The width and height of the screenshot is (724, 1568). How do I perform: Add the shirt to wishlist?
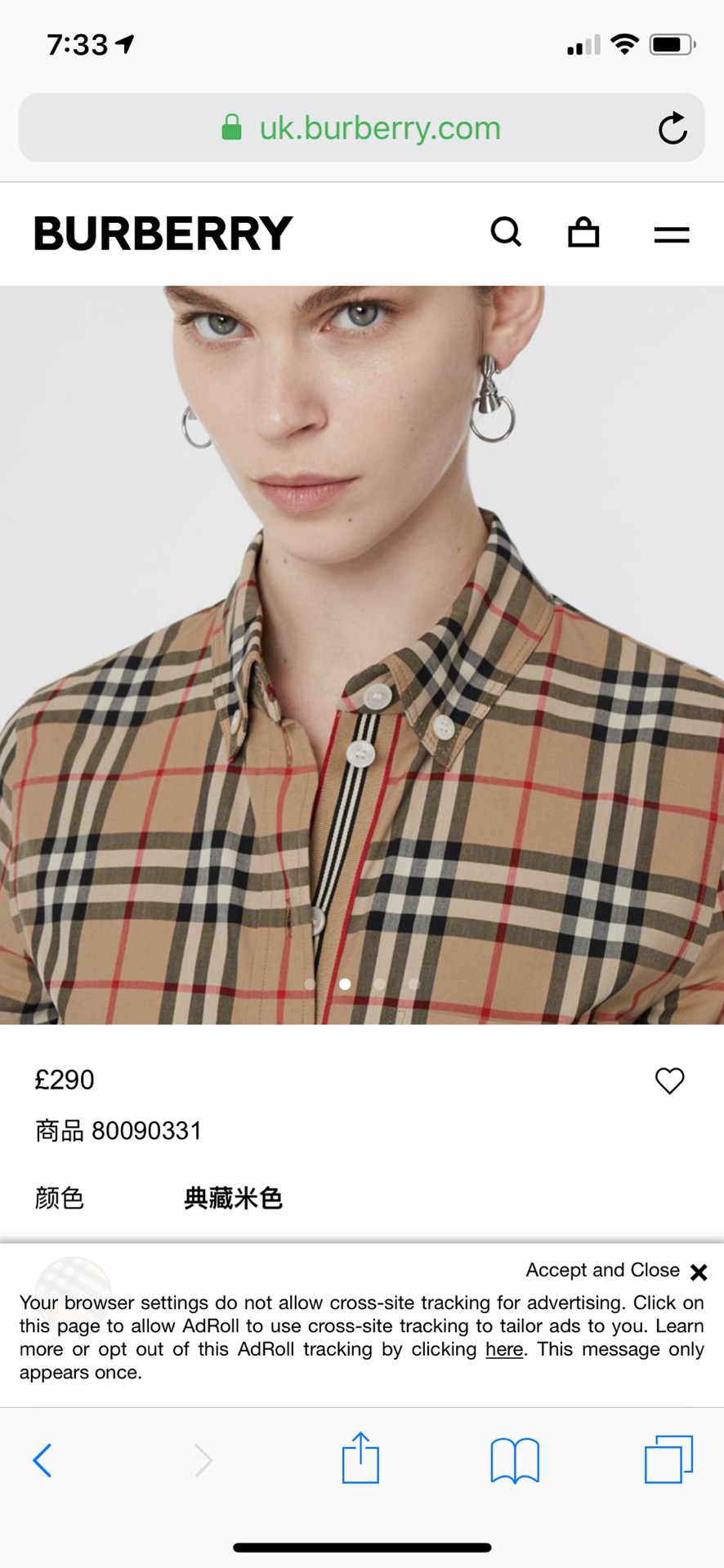(x=669, y=1080)
